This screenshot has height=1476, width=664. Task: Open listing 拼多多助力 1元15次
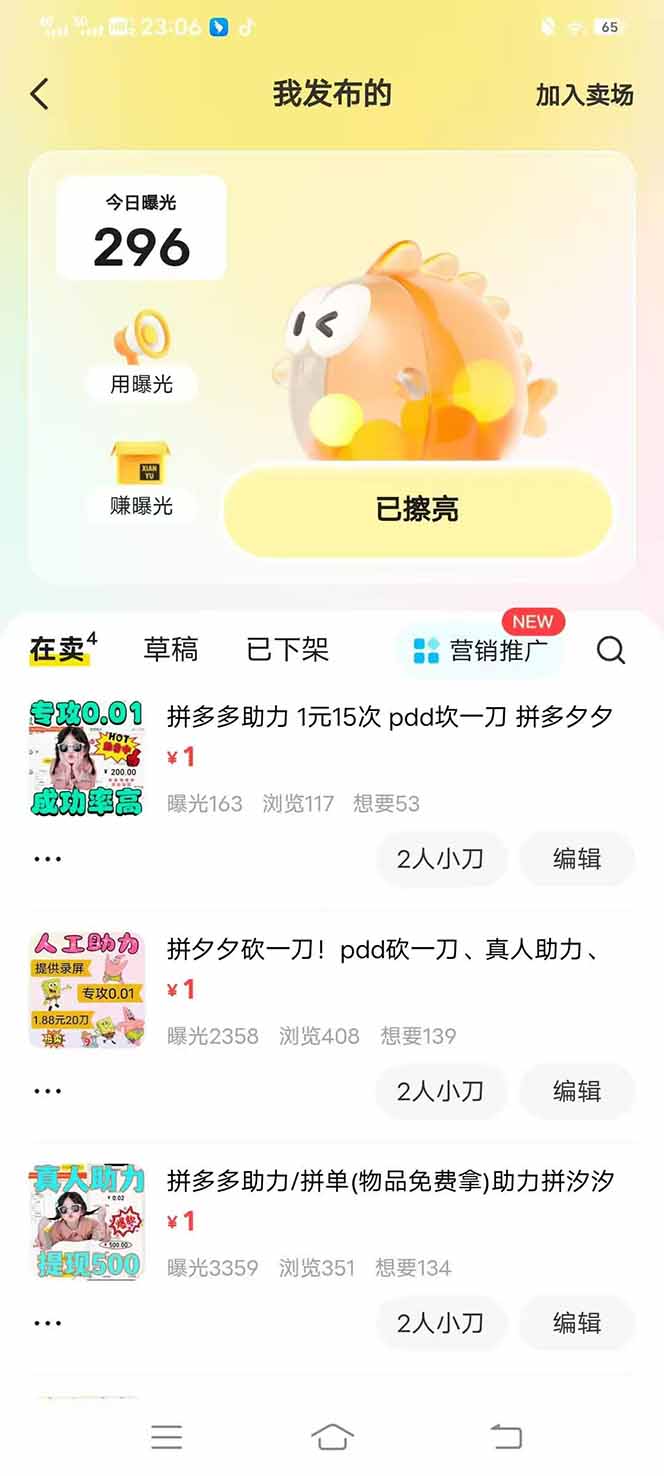coord(389,717)
